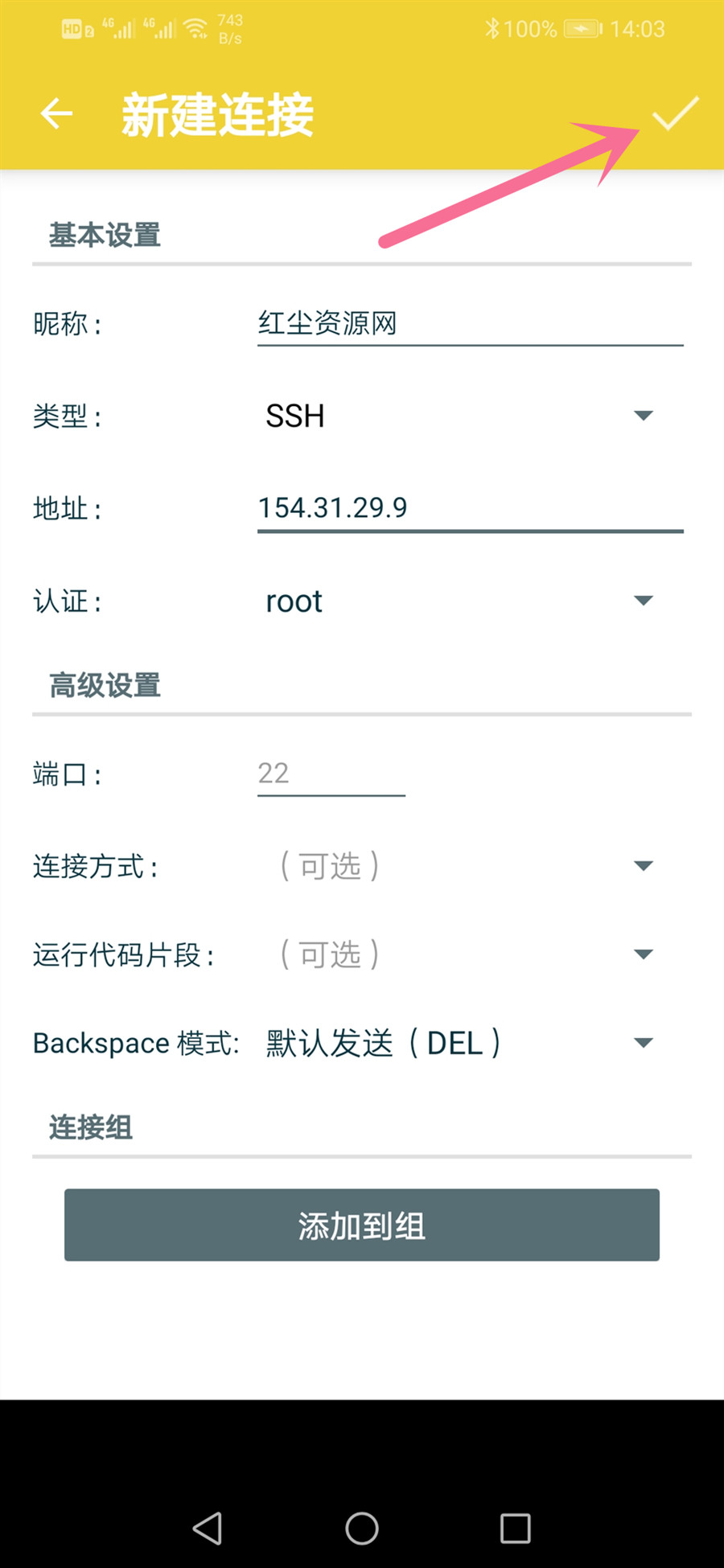Edit the 端口 port field
This screenshot has height=1568, width=724.
point(331,774)
